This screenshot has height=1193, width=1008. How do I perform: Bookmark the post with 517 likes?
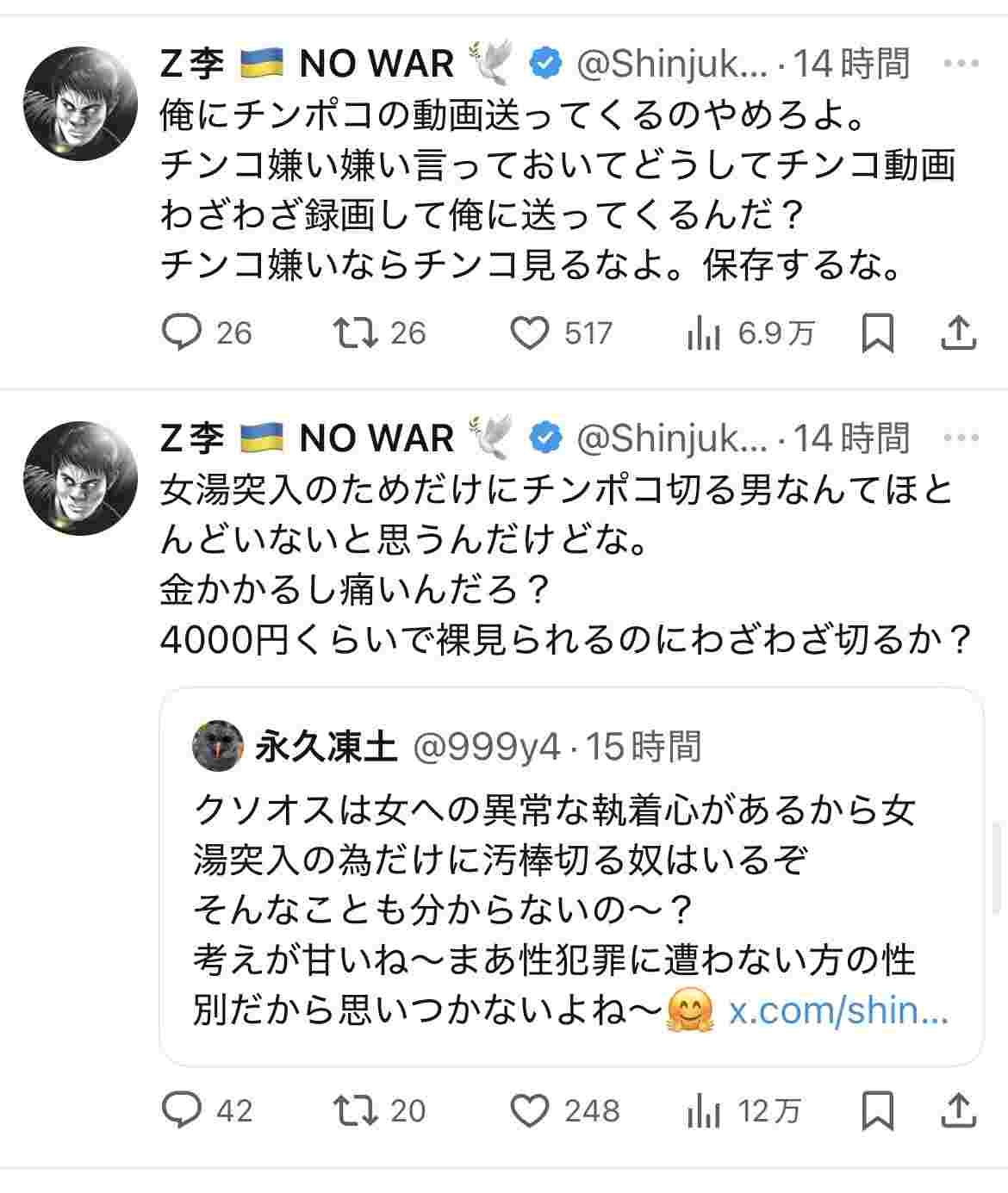click(x=877, y=333)
